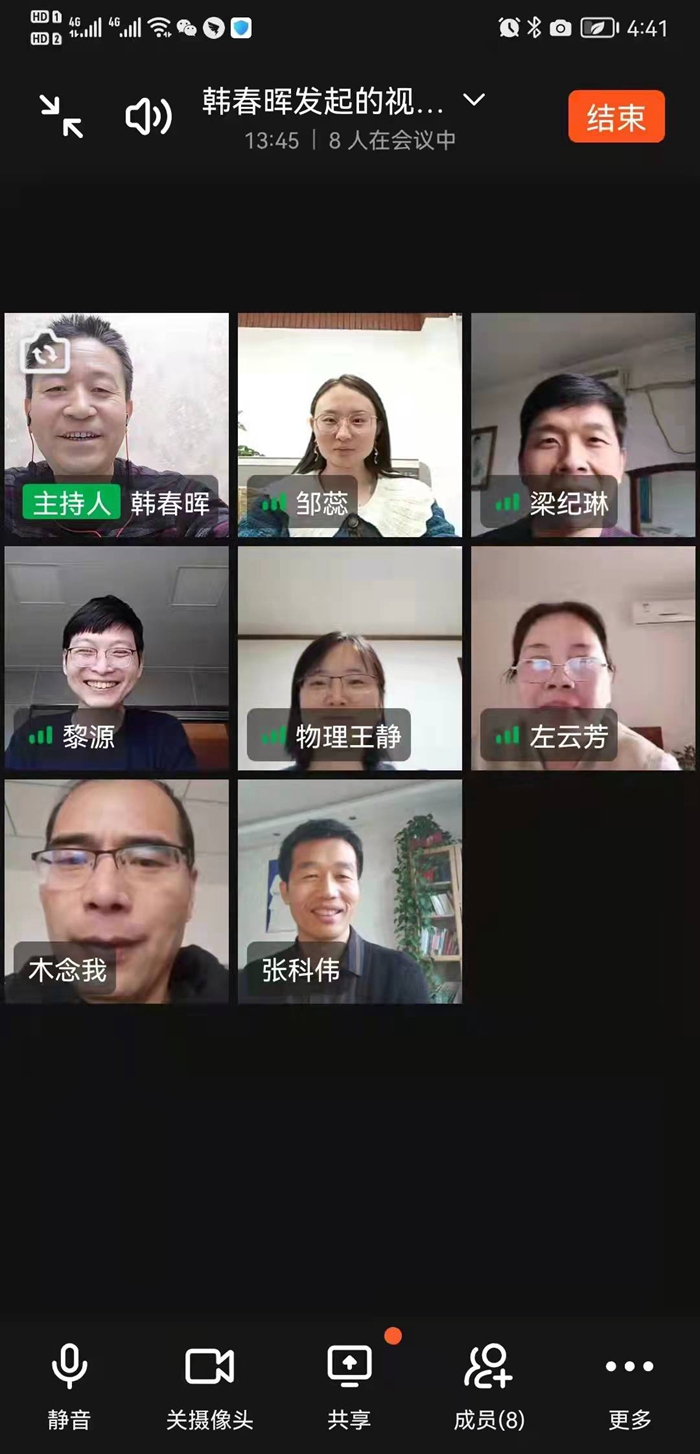Select 黎源's video tile
Viewport: 700px width, 1454px height.
coord(117,658)
